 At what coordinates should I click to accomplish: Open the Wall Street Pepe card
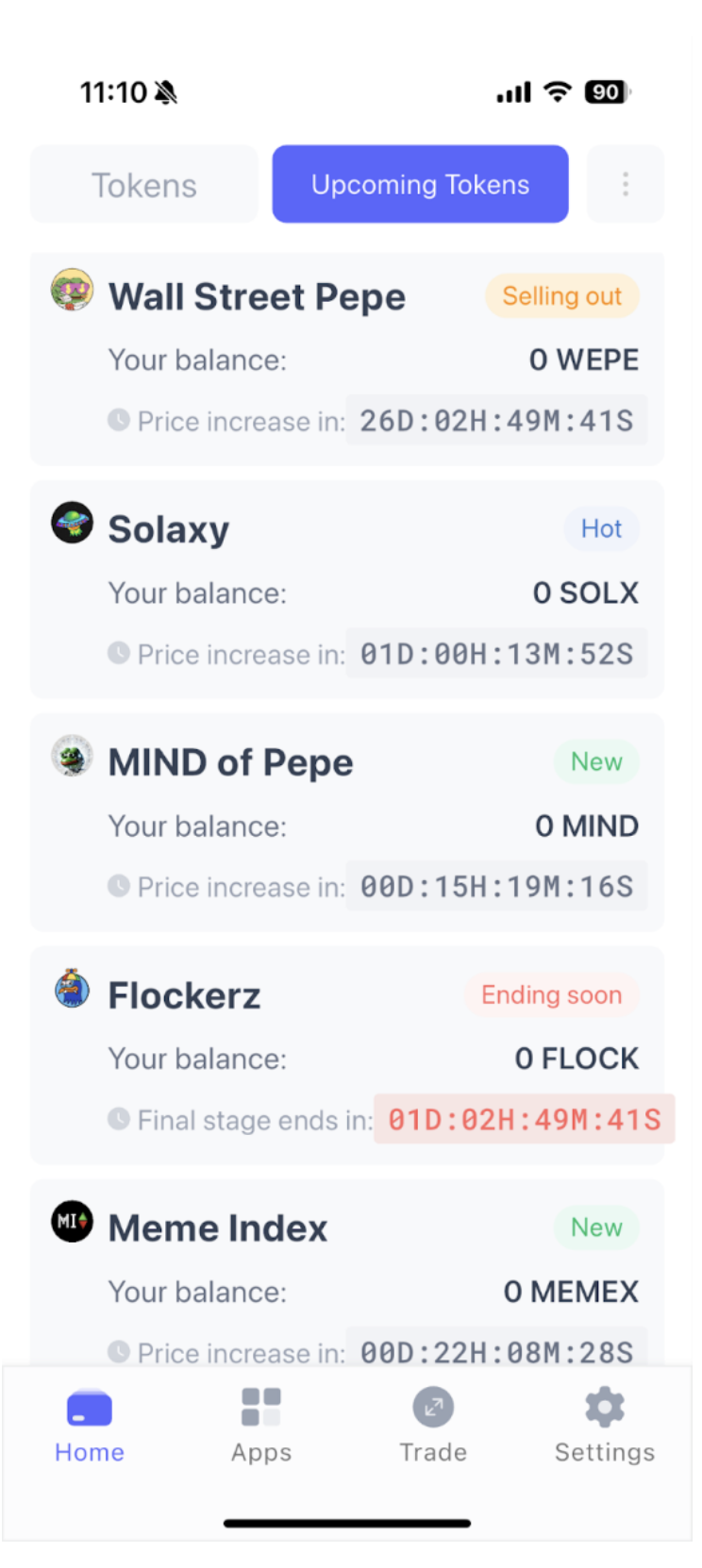click(x=347, y=359)
